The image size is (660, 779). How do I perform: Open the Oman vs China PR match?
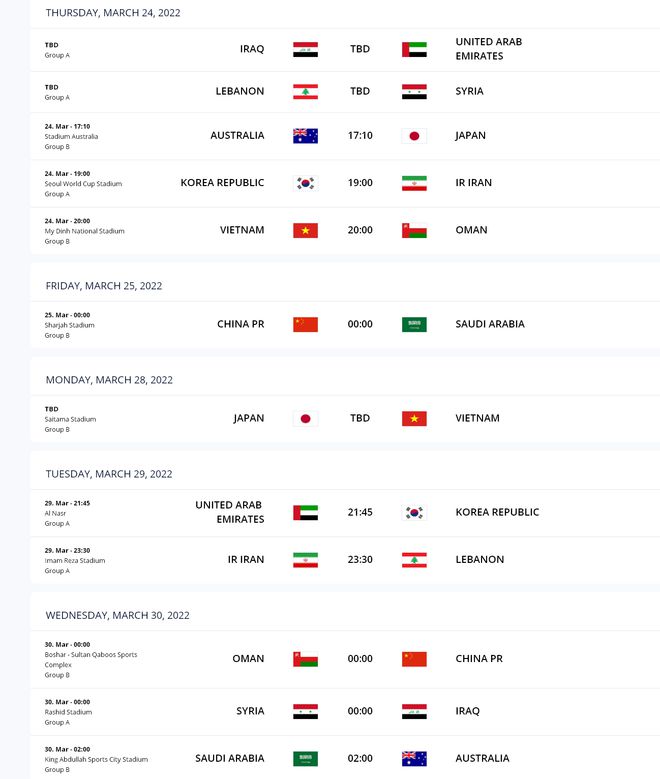[360, 659]
